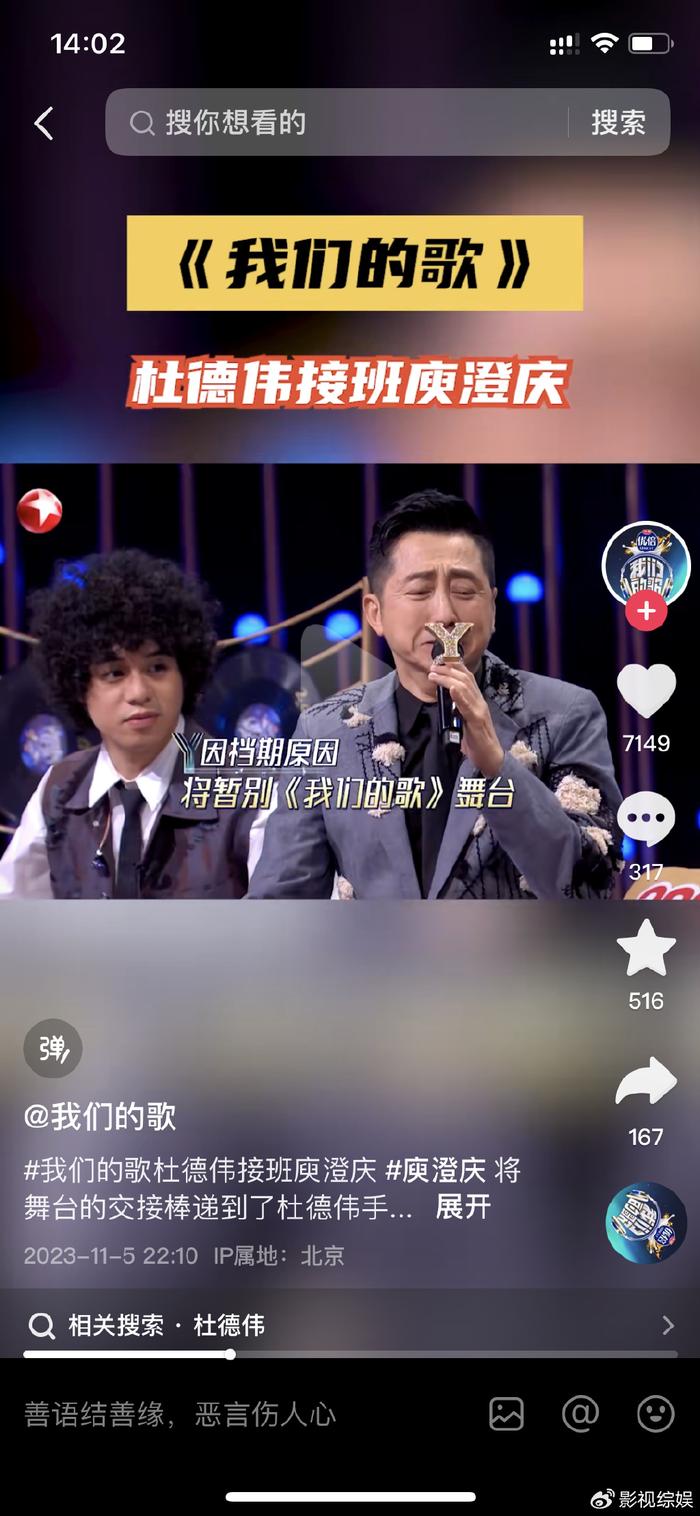Image resolution: width=700 pixels, height=1516 pixels.
Task: Go back using the top-left arrow
Action: pos(44,123)
